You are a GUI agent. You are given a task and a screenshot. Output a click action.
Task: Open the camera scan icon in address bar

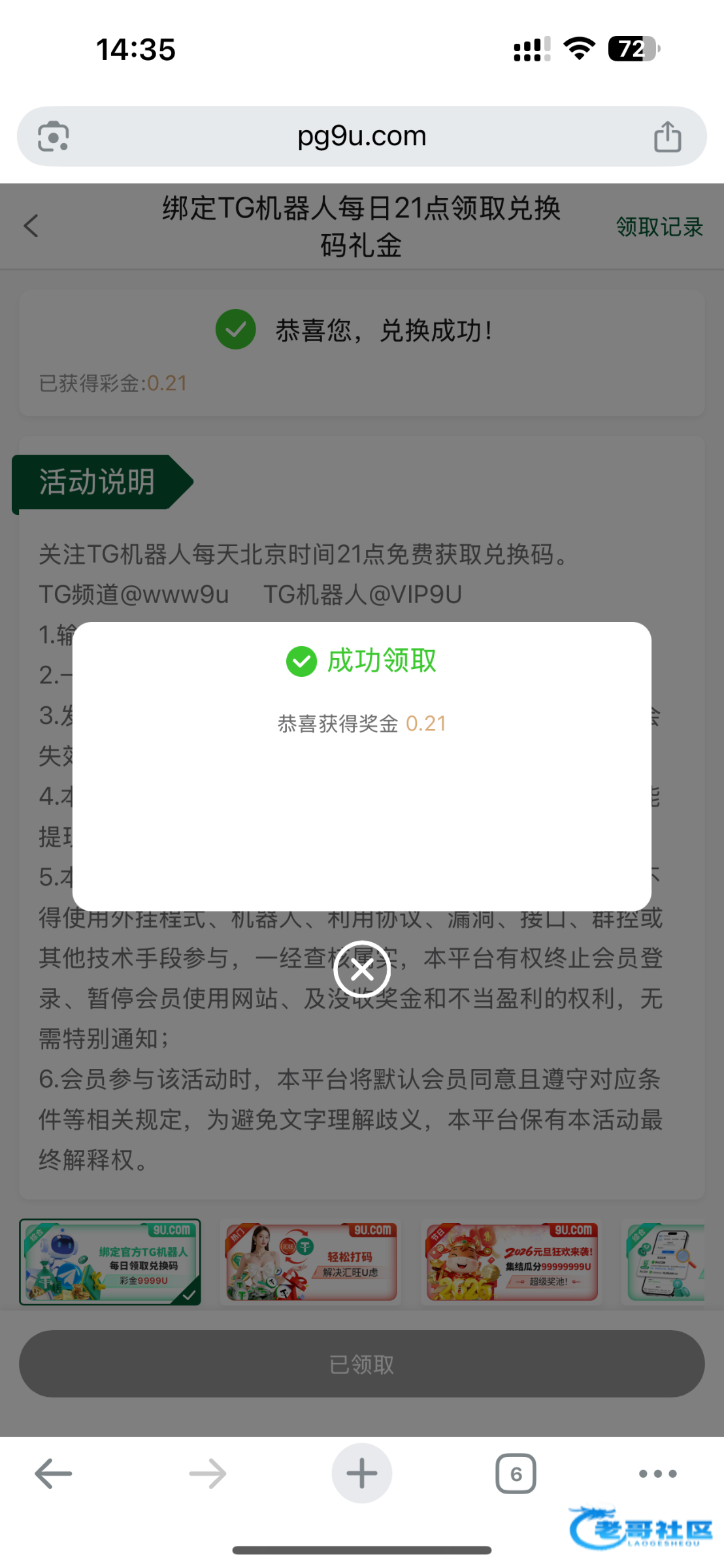(x=54, y=137)
